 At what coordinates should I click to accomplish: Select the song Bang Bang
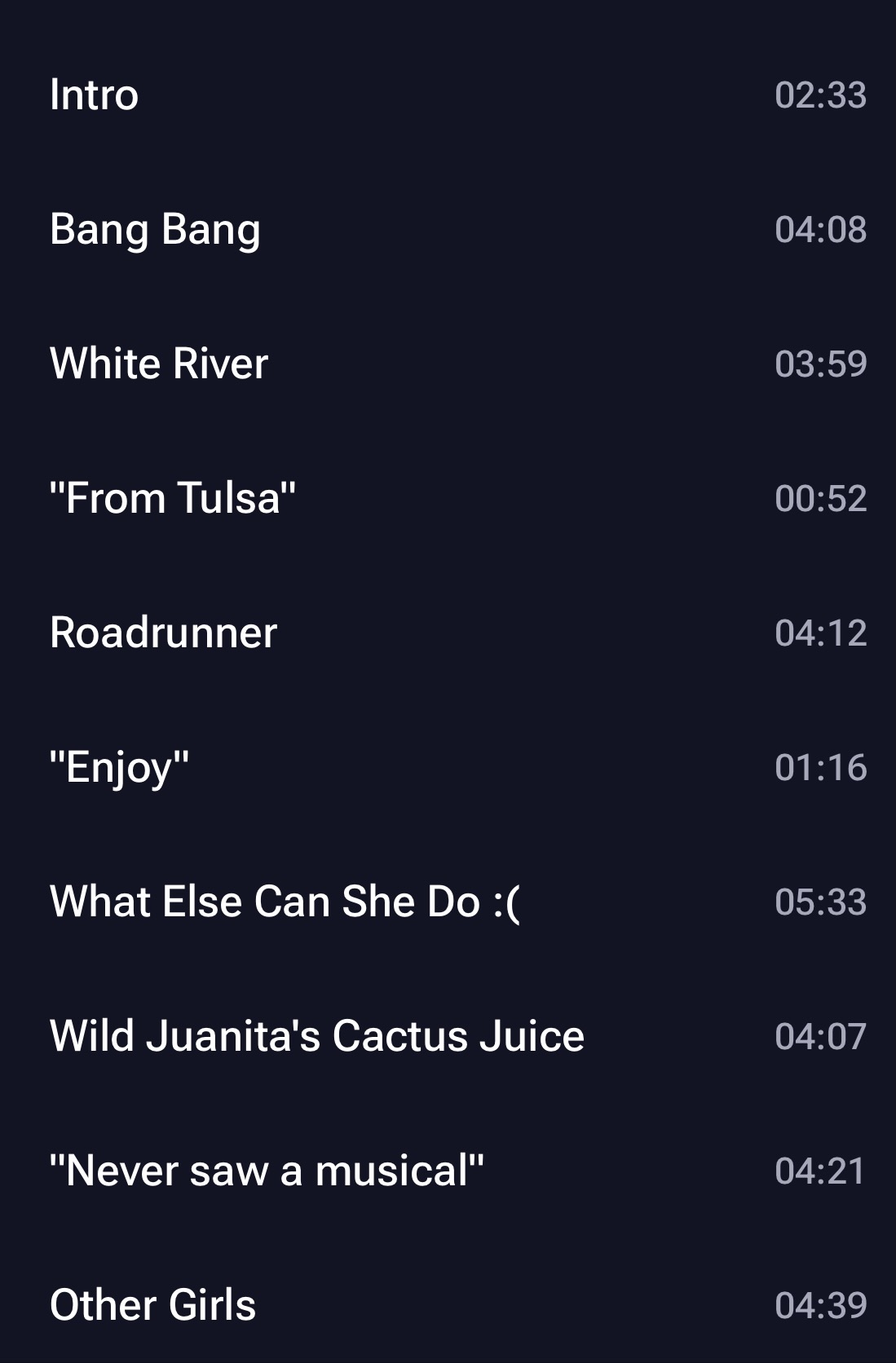(155, 229)
